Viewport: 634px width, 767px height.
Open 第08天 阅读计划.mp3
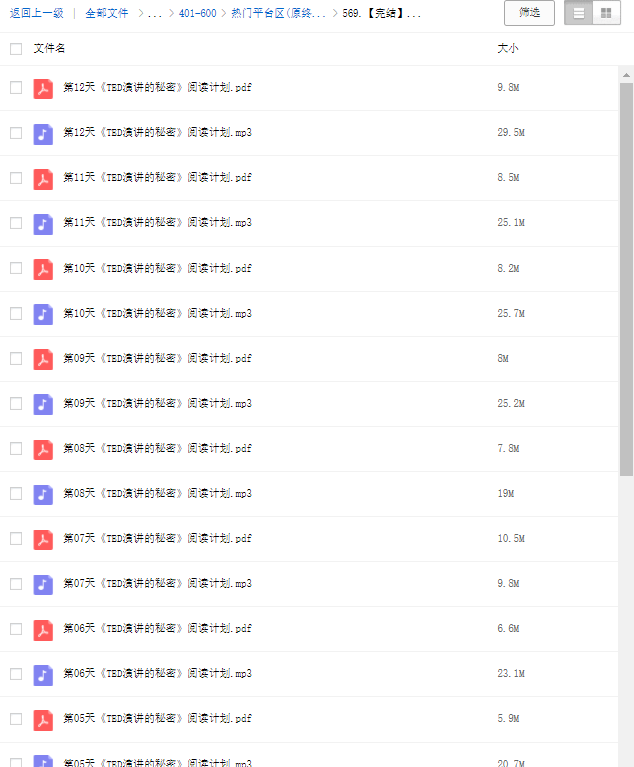pyautogui.click(x=157, y=493)
